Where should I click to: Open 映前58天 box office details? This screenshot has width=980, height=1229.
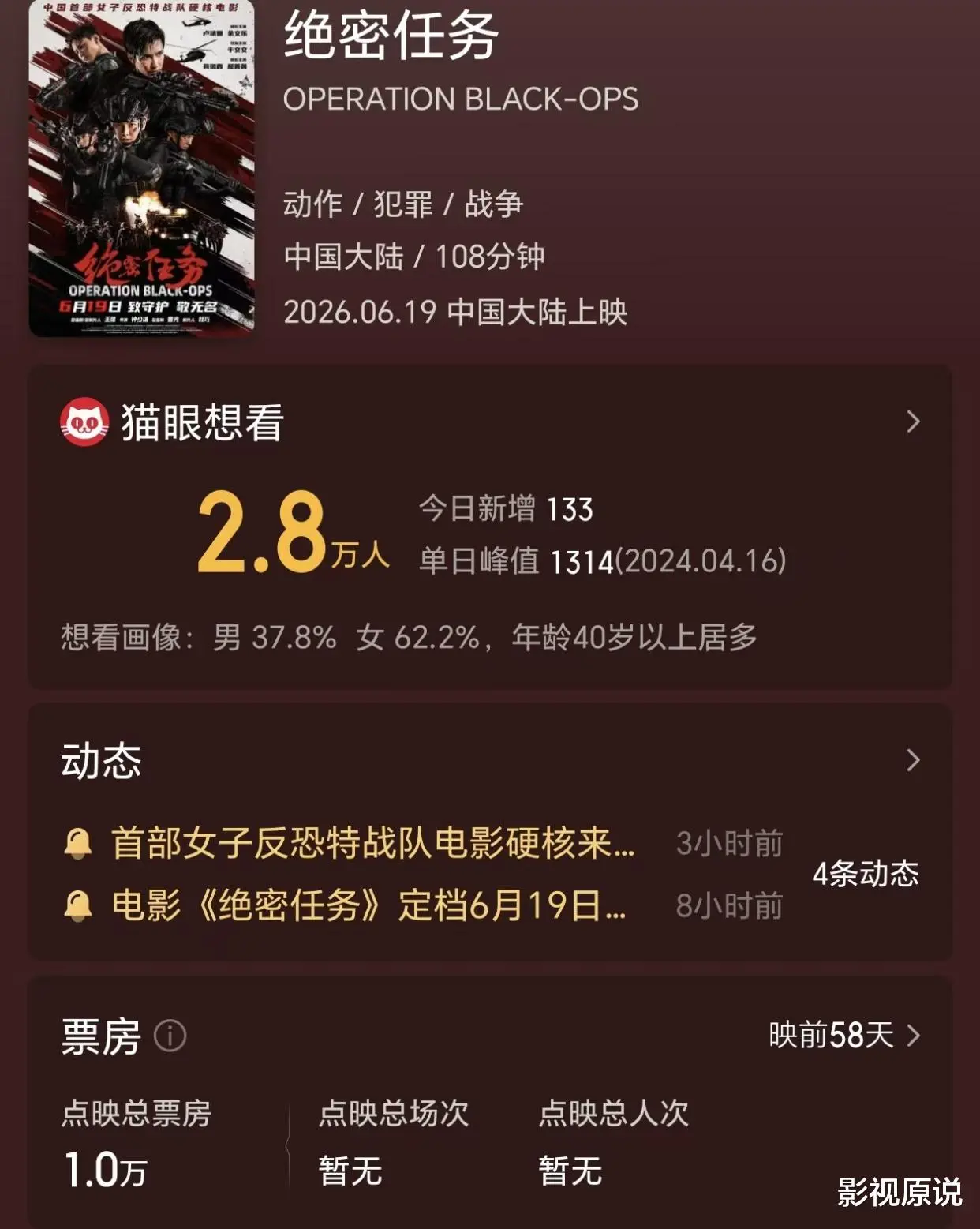click(844, 1035)
